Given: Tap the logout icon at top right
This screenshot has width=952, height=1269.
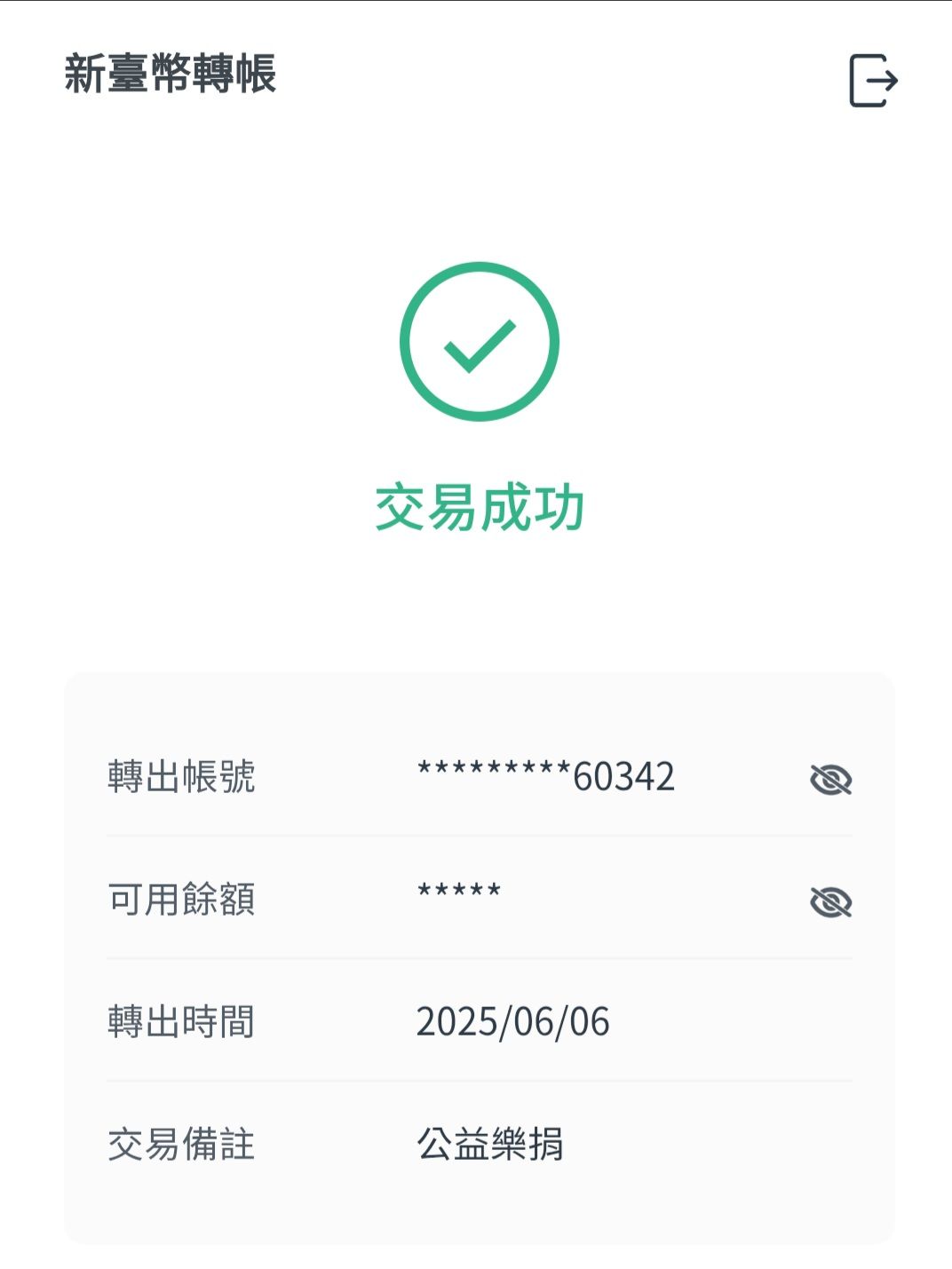Looking at the screenshot, I should (x=873, y=80).
